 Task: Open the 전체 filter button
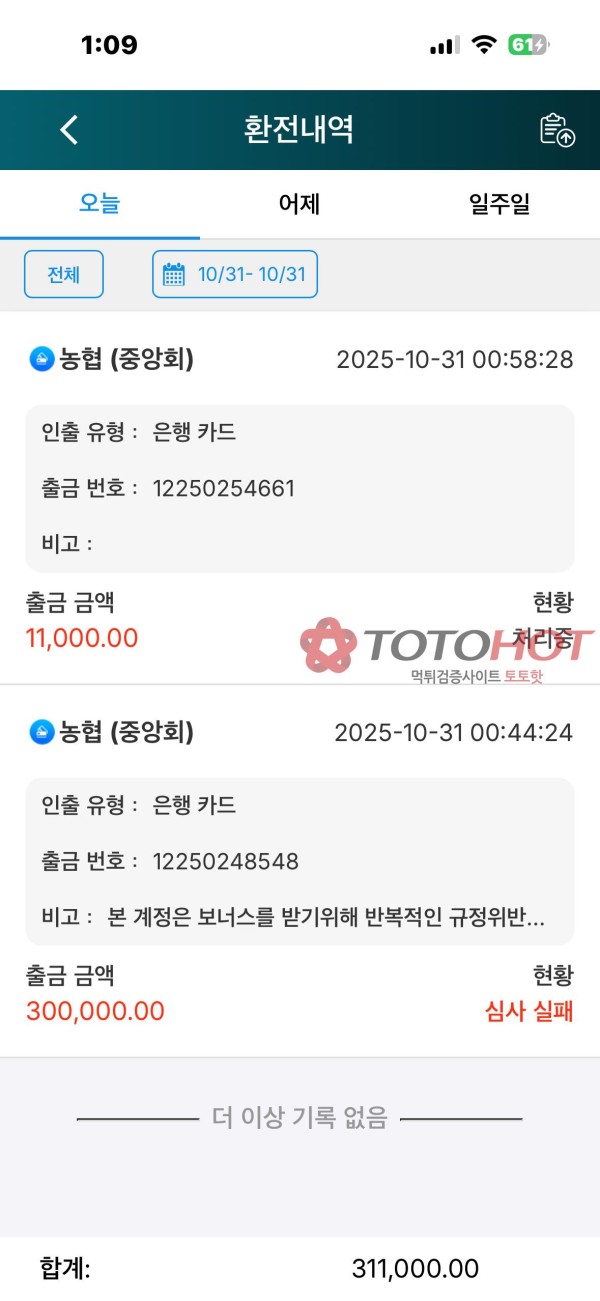coord(64,274)
